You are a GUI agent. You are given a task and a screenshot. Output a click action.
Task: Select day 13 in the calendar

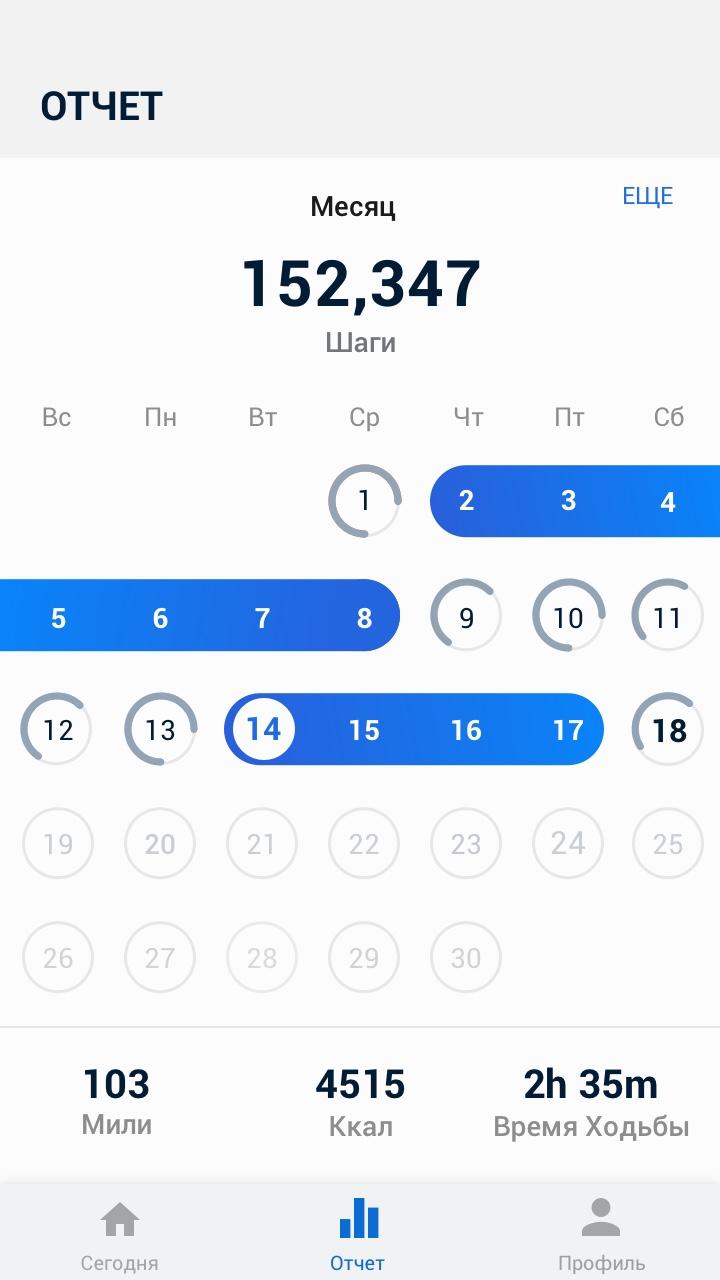click(x=160, y=730)
